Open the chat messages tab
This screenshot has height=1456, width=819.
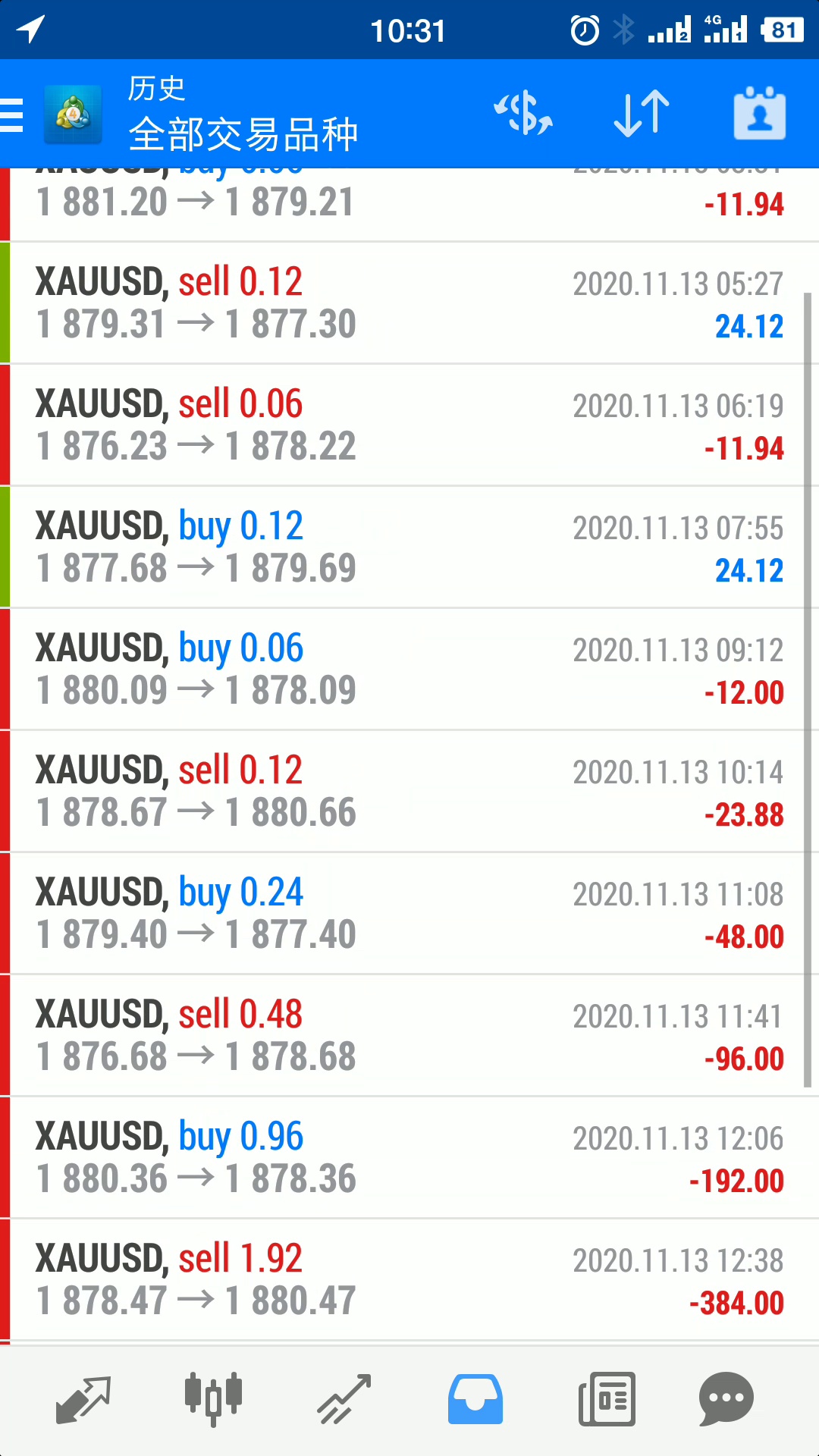(x=726, y=1399)
